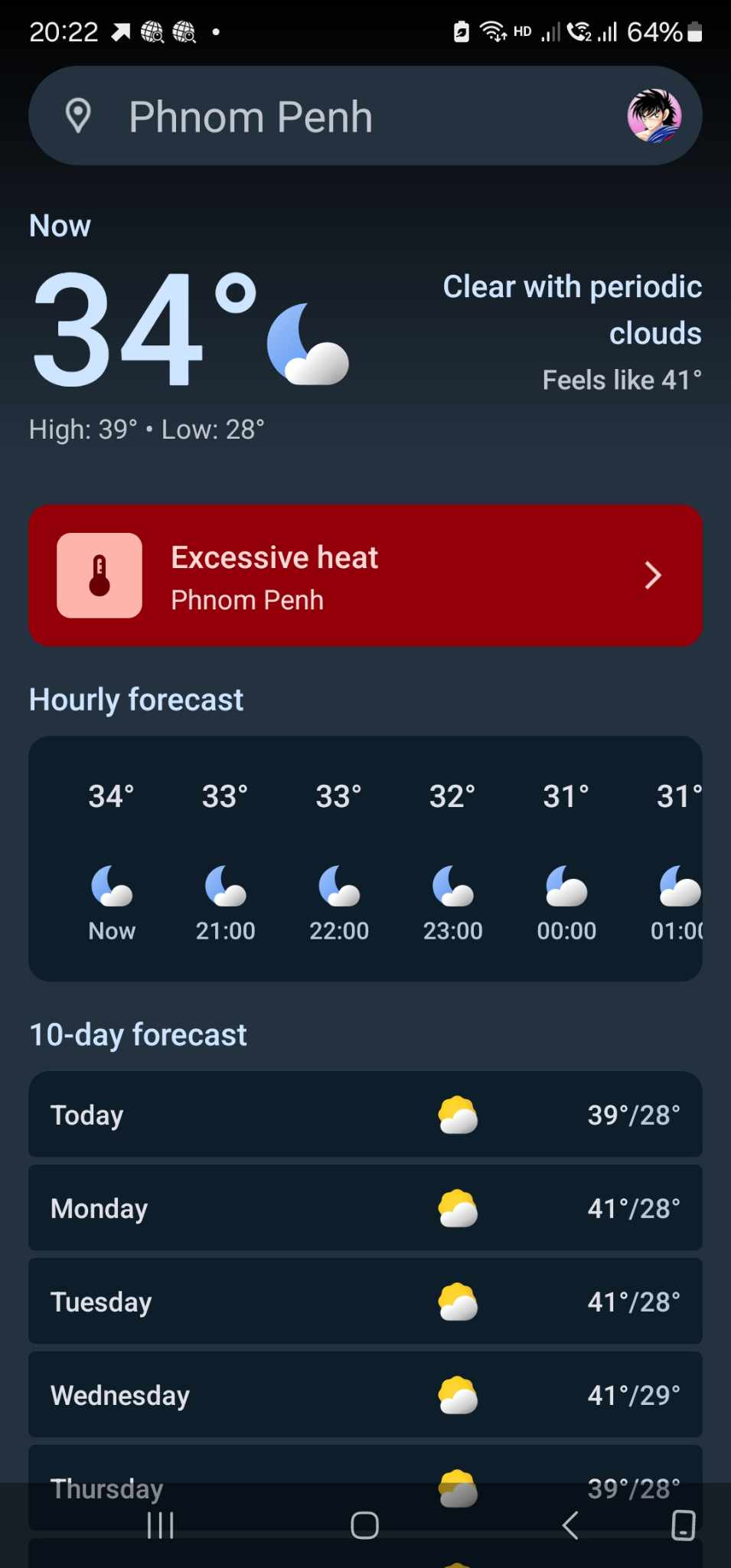731x1568 pixels.
Task: Open the Phnom Penh location search bar
Action: 321,116
